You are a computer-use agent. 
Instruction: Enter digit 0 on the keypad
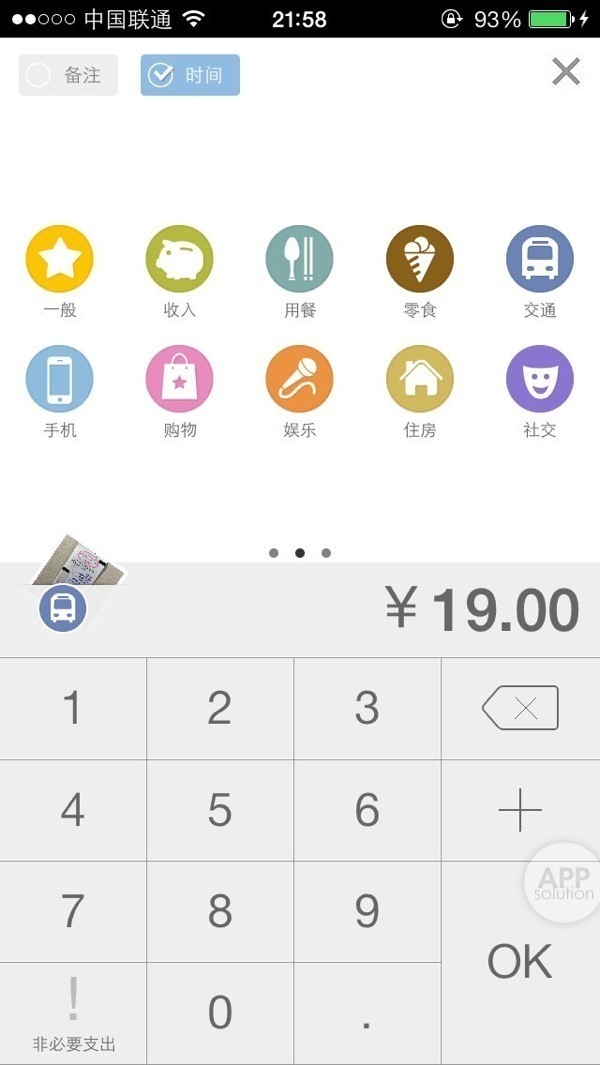pos(220,1013)
